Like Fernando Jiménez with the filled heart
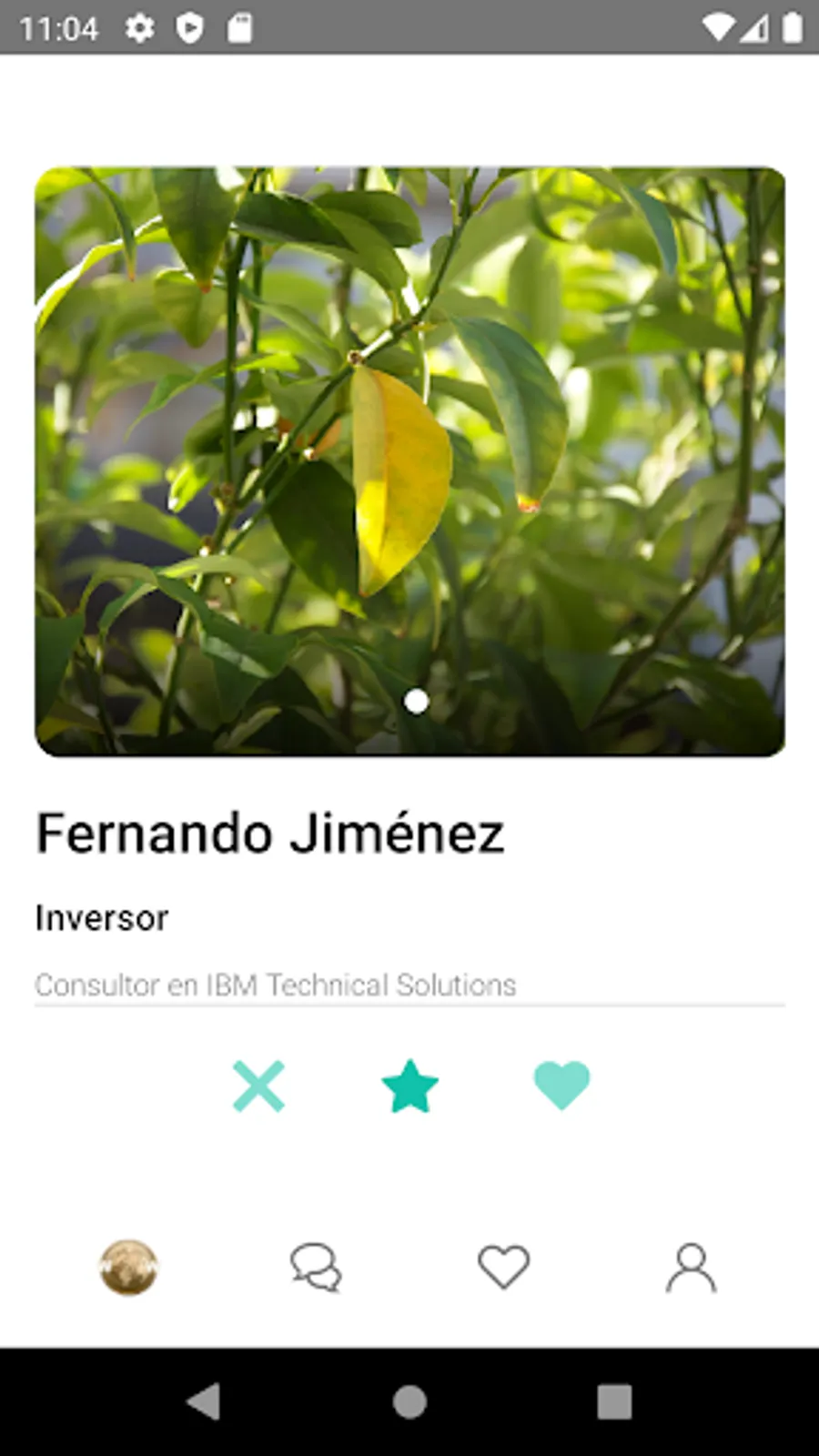 point(561,1086)
